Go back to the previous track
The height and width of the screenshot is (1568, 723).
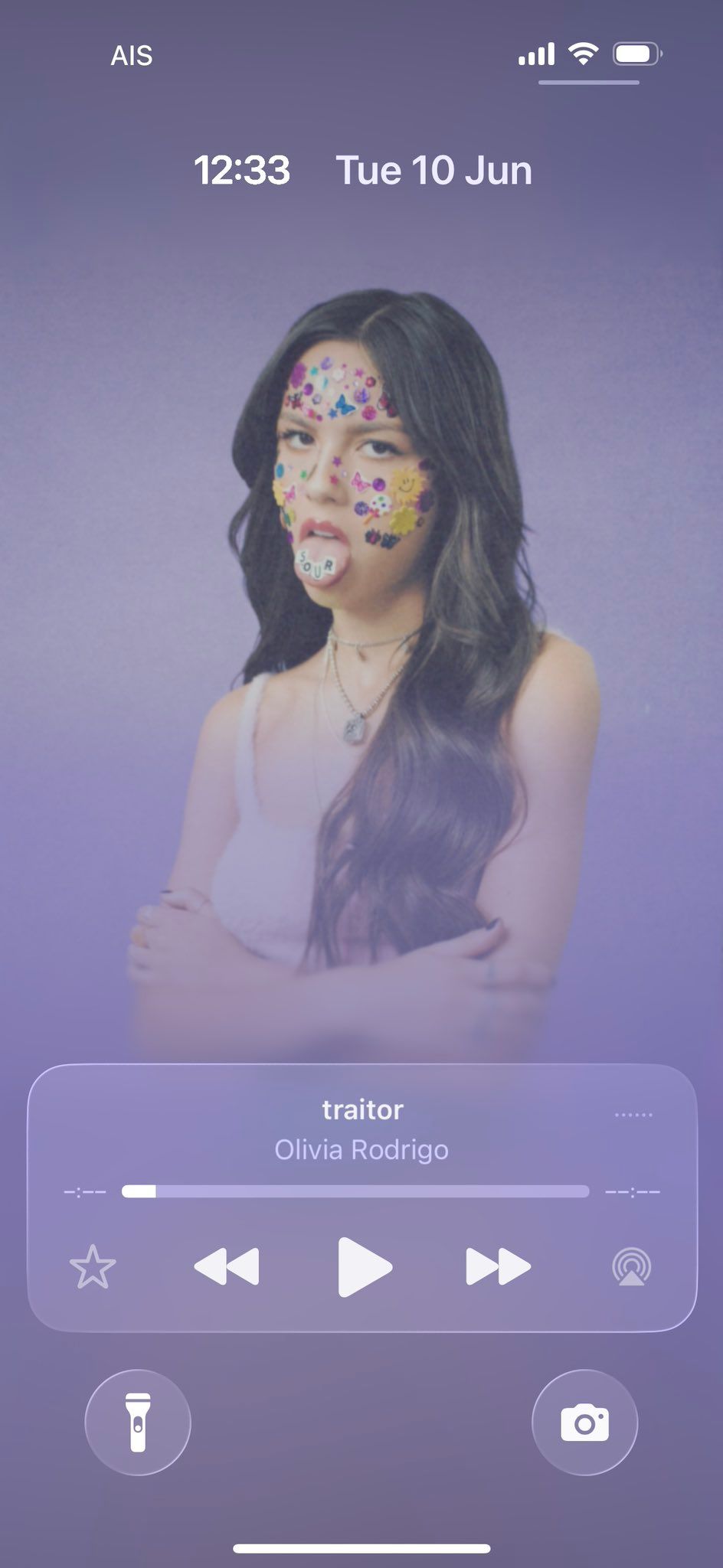coord(227,1266)
